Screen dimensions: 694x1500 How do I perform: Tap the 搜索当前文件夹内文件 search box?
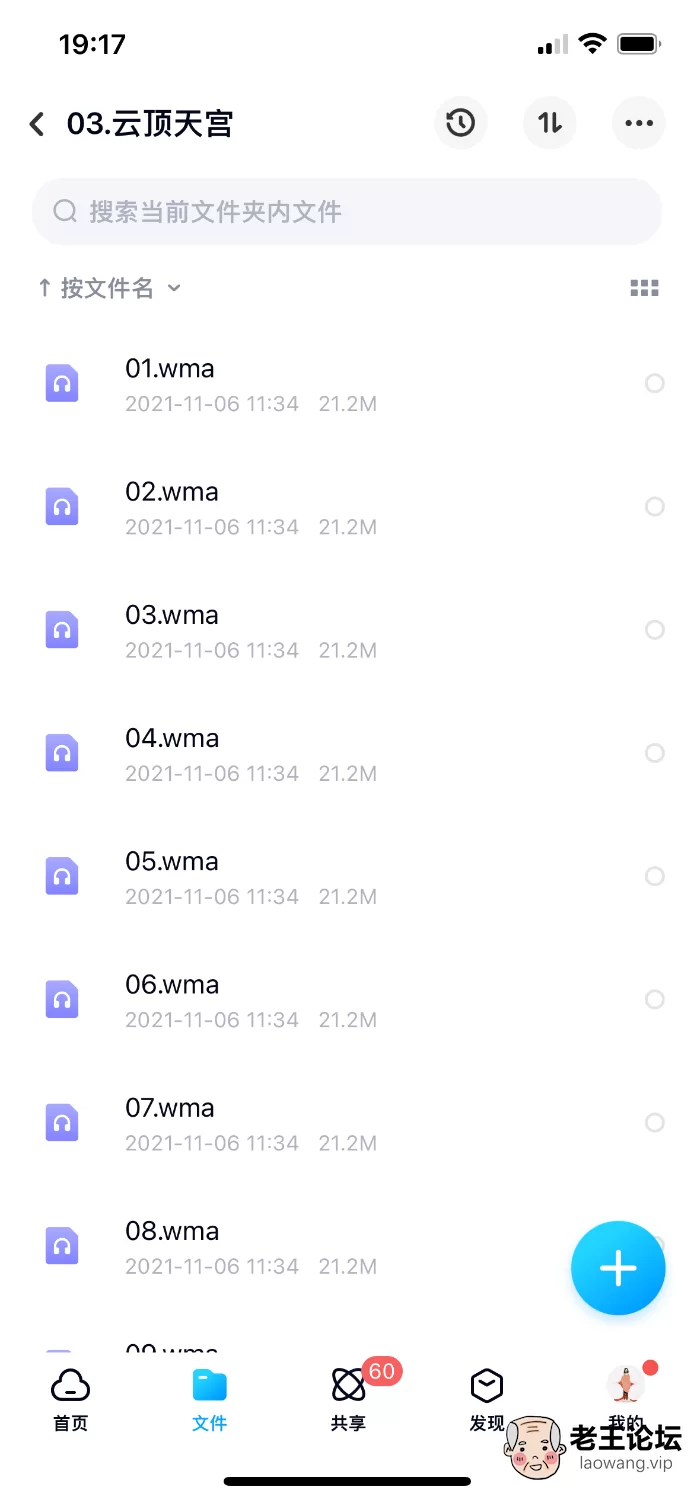tap(347, 211)
